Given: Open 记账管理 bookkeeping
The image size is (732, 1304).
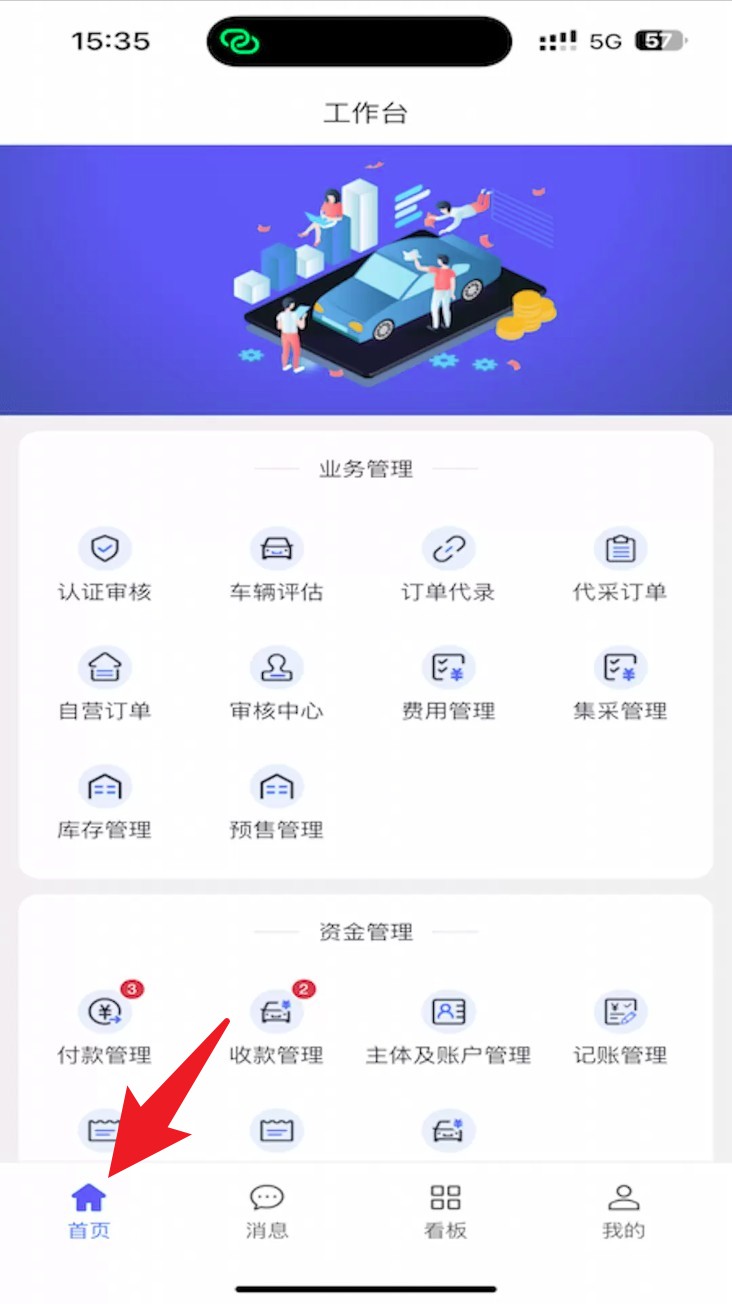Looking at the screenshot, I should (620, 1028).
